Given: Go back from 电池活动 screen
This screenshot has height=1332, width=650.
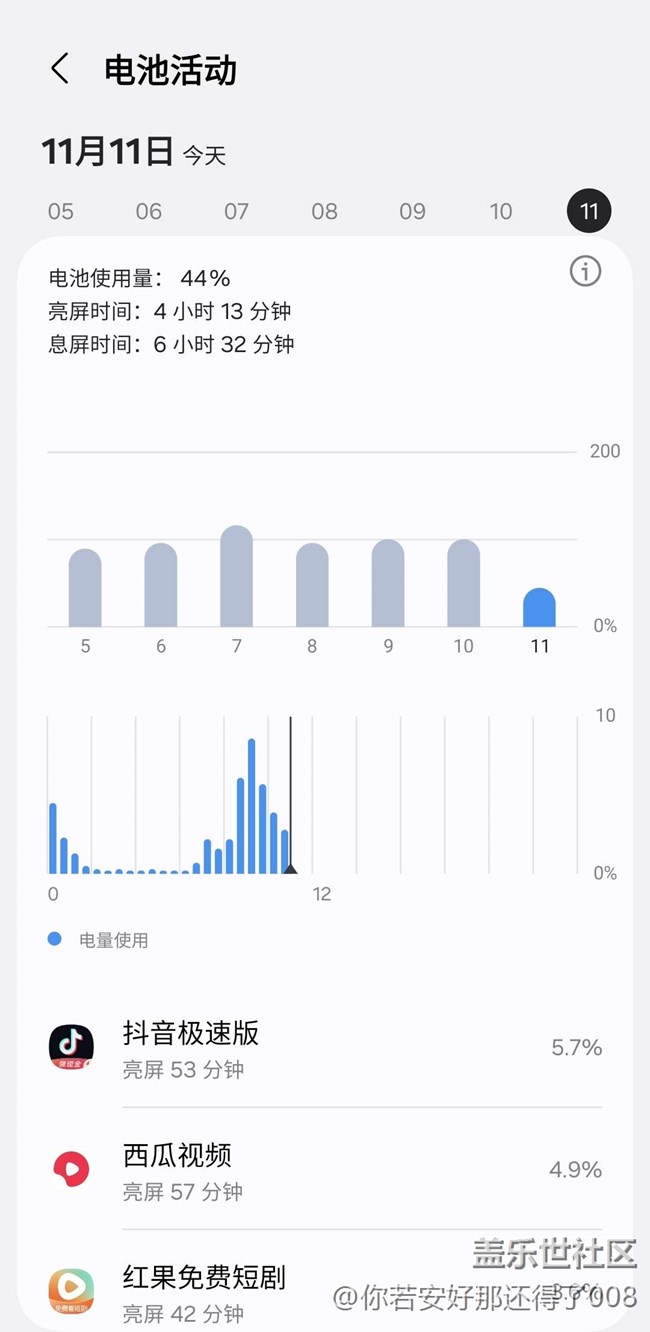Looking at the screenshot, I should pos(60,69).
